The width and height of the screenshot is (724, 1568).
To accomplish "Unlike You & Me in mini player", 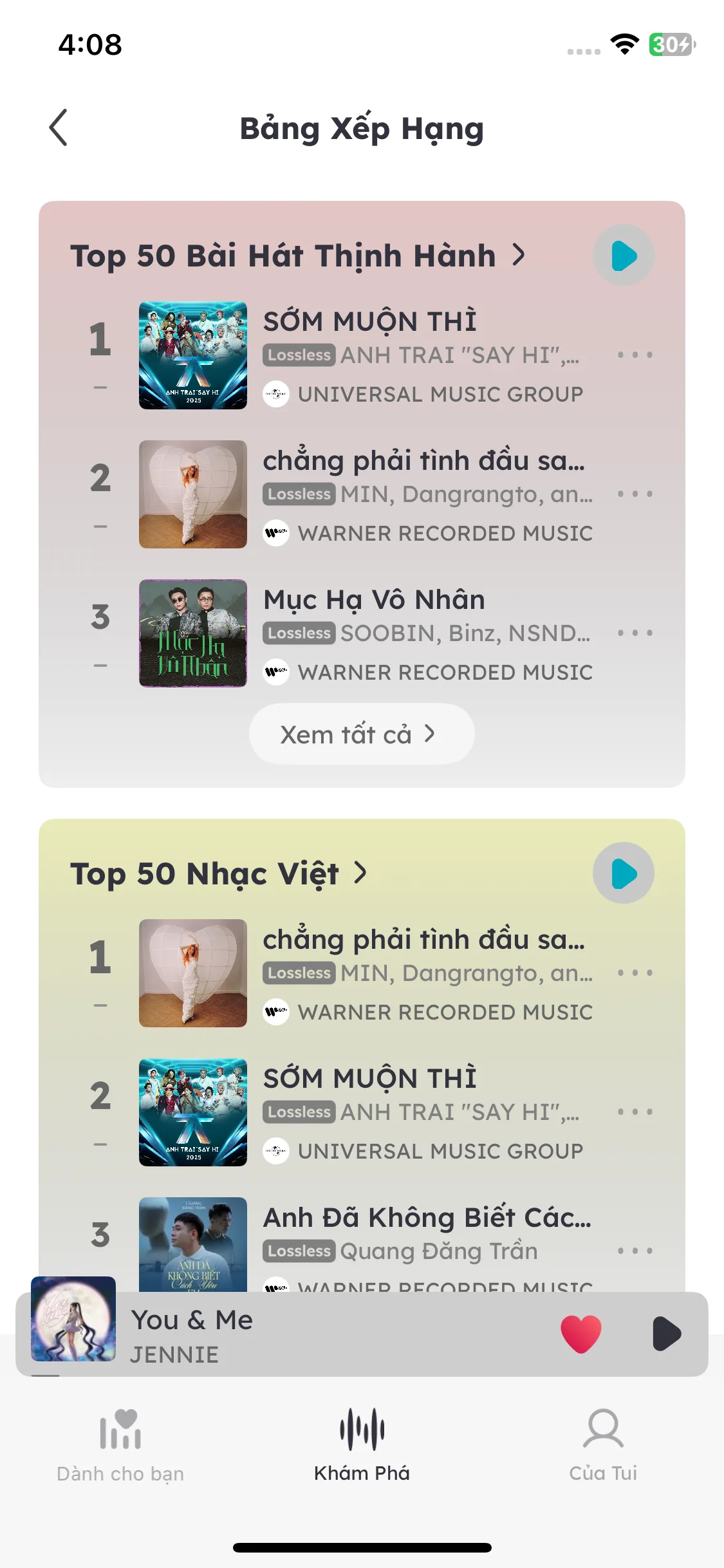I will coord(580,1334).
